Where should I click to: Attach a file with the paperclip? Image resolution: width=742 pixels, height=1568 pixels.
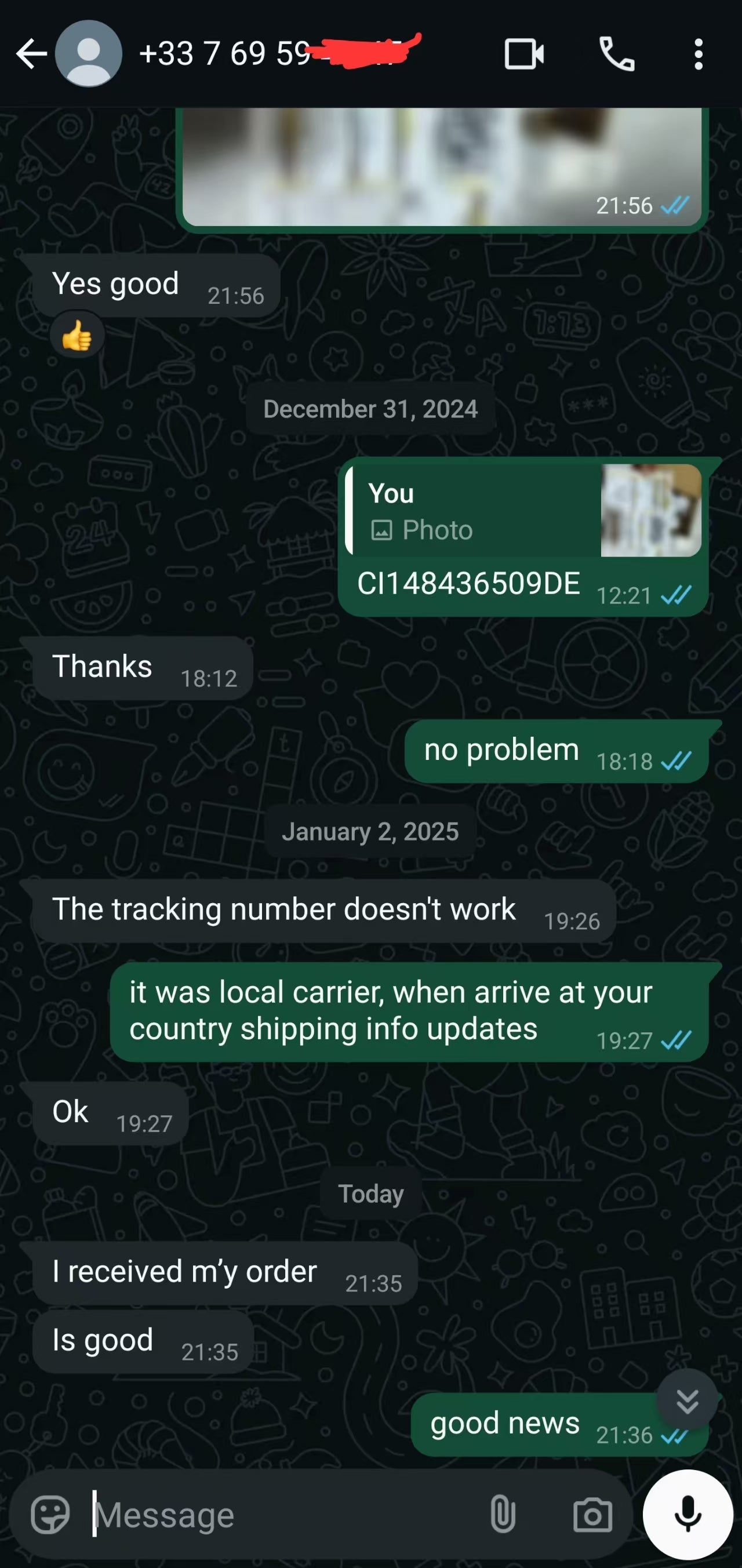[503, 1514]
